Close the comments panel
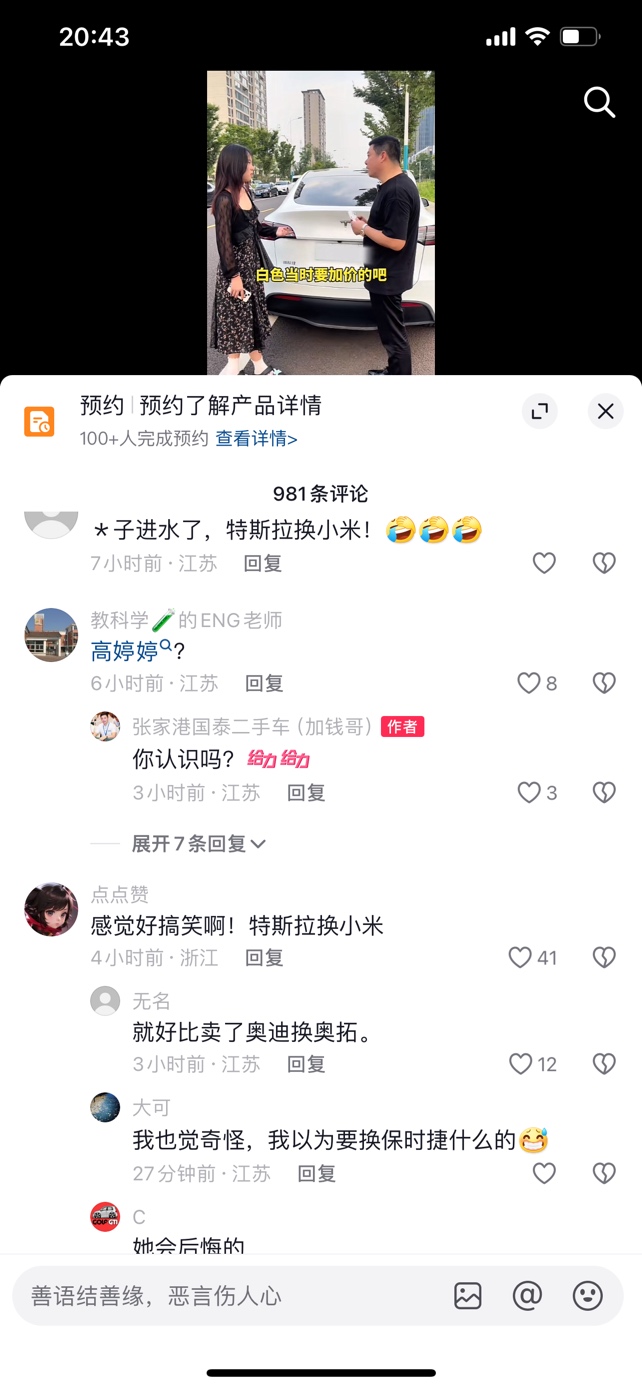Screen dimensions: 642x1389 point(605,411)
